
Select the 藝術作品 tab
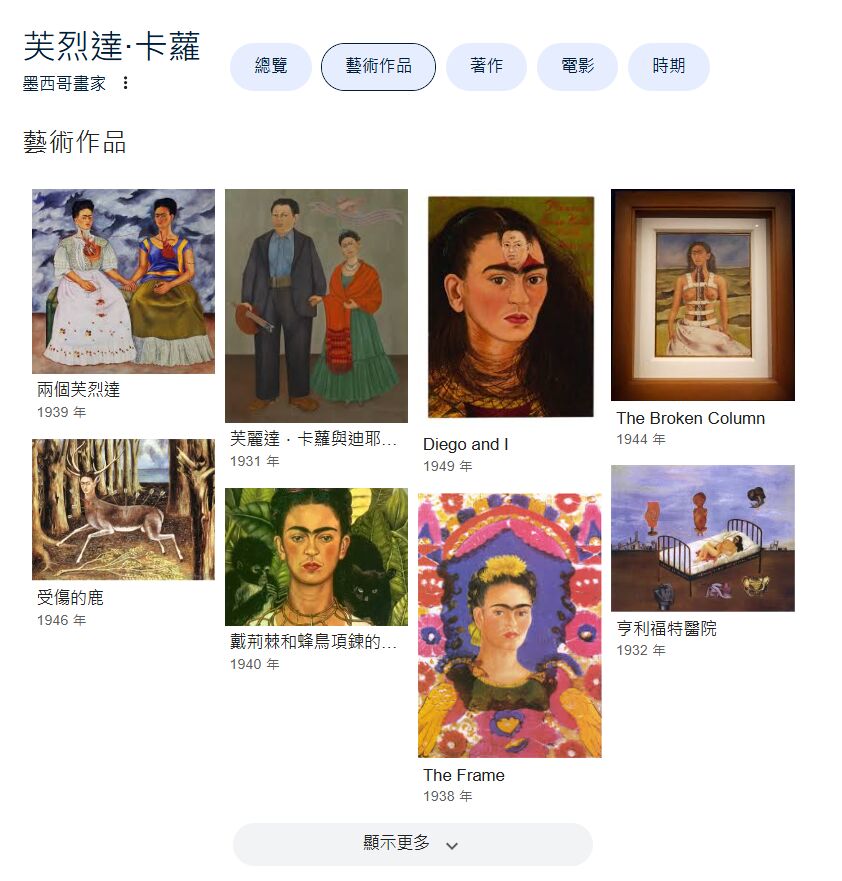click(378, 67)
